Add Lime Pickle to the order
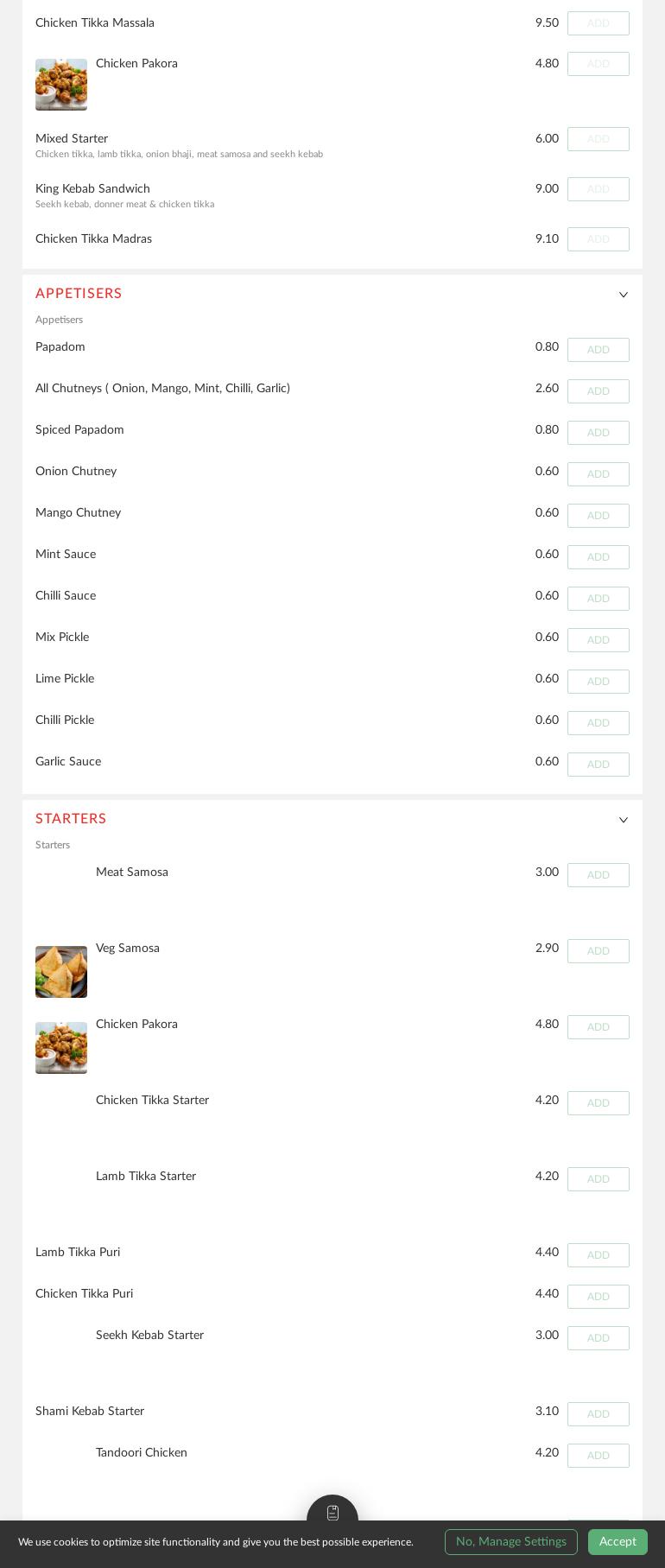Viewport: 665px width, 1568px height. pyautogui.click(x=598, y=682)
